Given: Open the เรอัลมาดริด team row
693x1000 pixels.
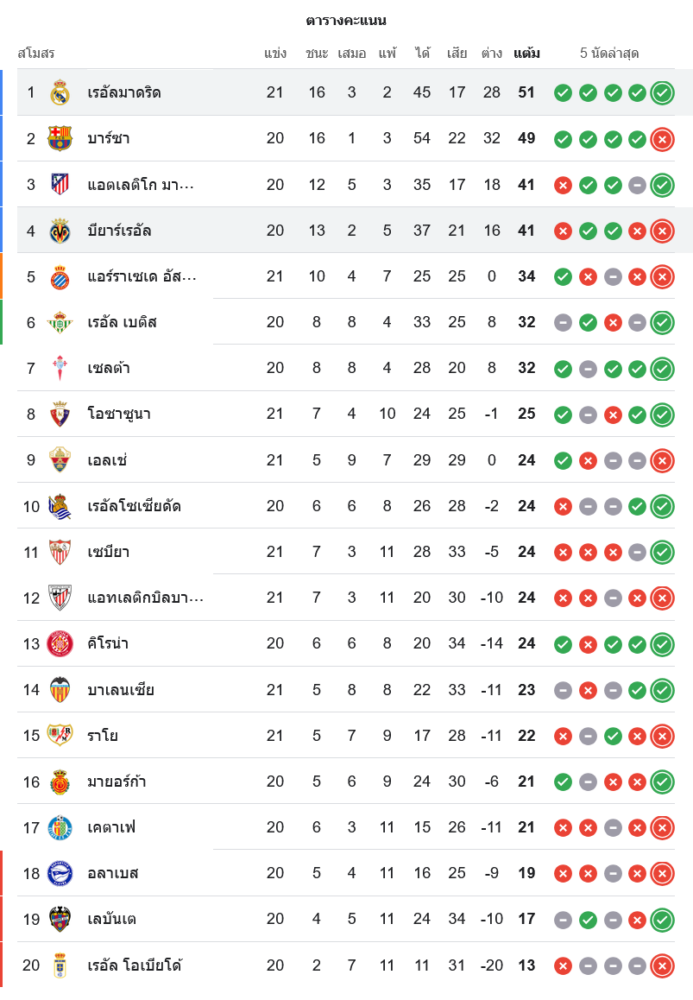Looking at the screenshot, I should [x=124, y=93].
